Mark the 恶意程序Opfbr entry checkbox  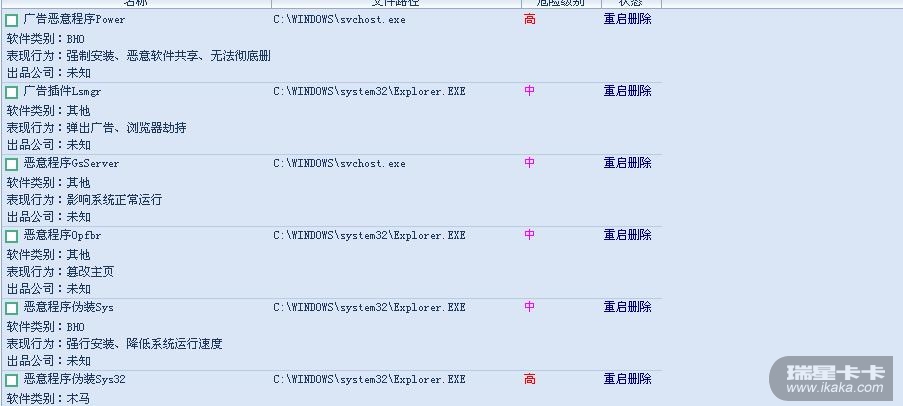(12, 236)
